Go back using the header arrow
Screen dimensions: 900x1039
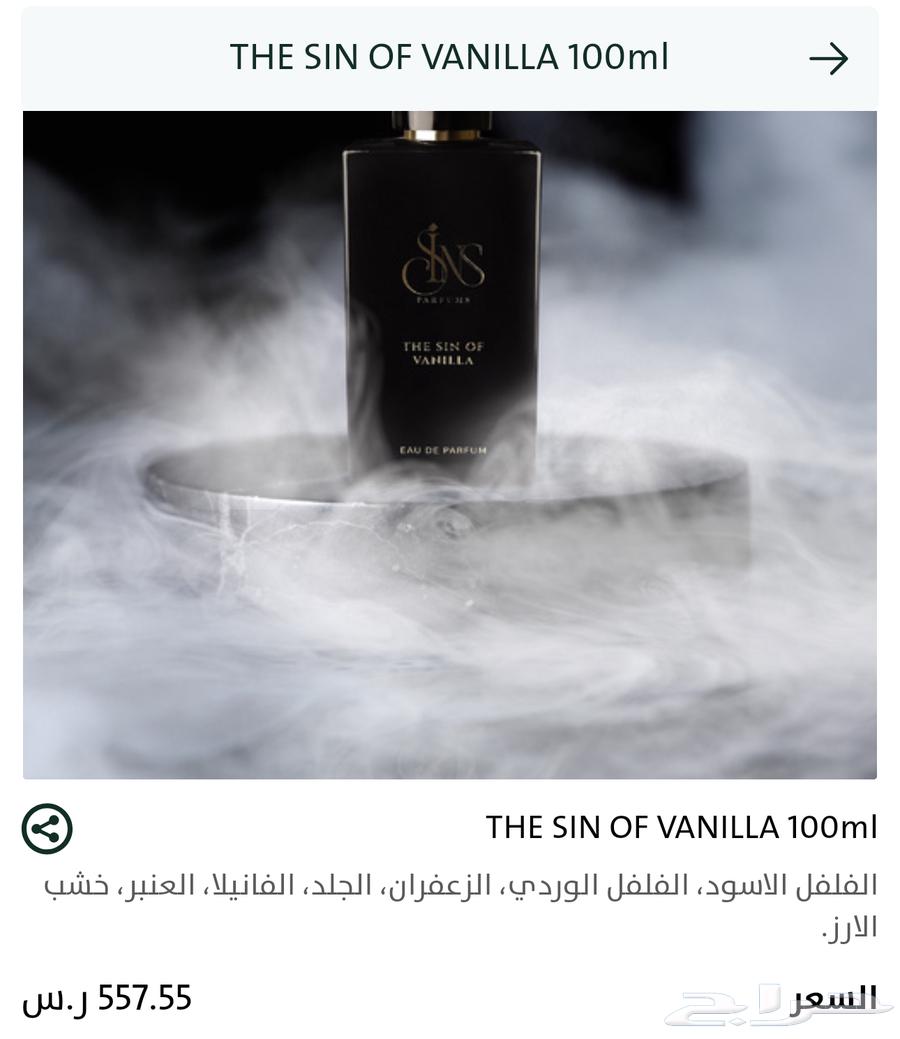coord(828,59)
